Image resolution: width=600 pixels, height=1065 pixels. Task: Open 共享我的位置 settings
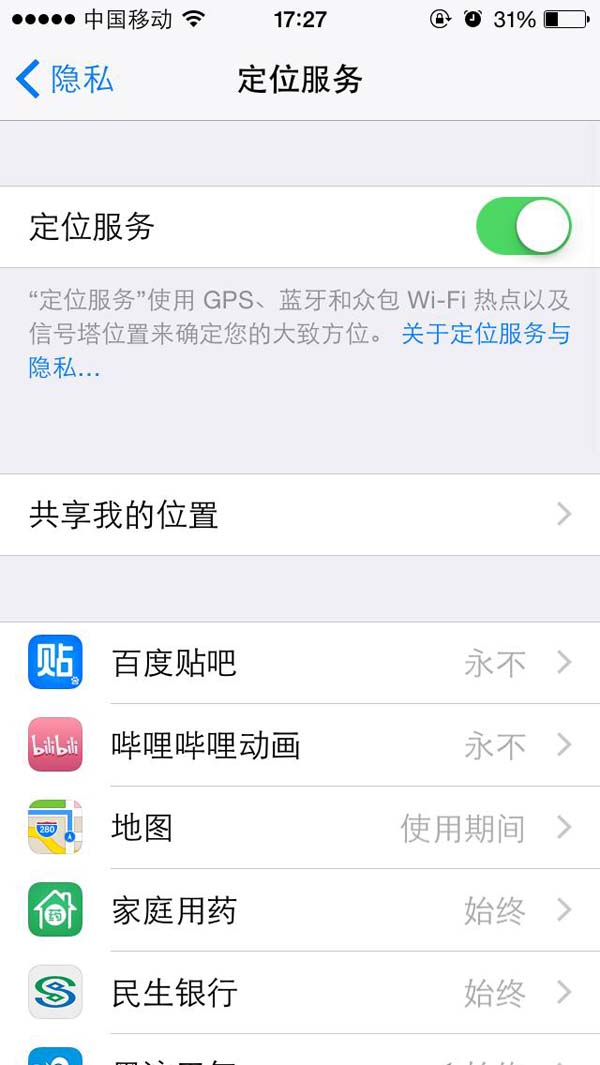pyautogui.click(x=300, y=515)
